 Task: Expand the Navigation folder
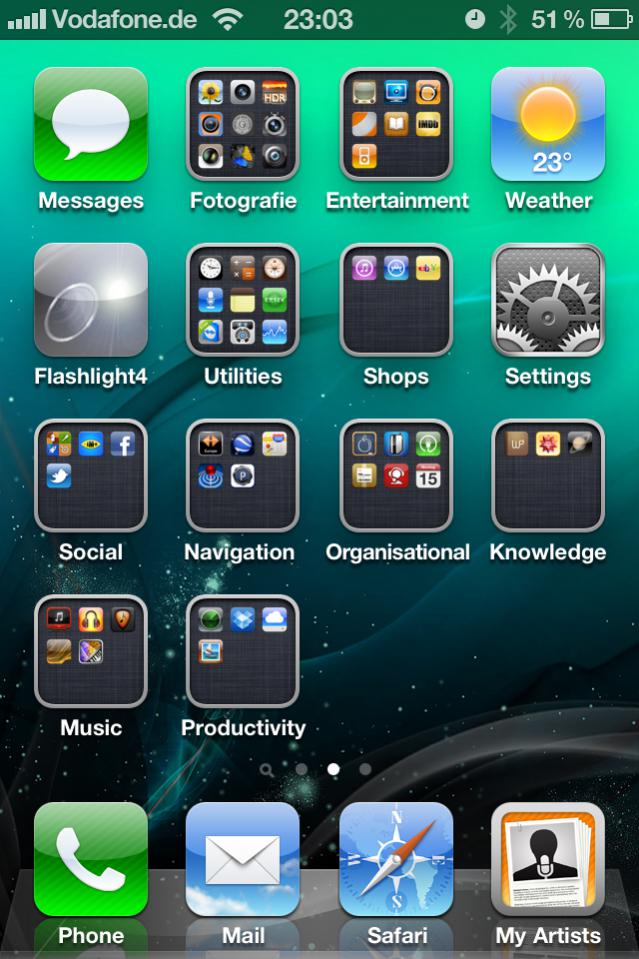click(243, 476)
